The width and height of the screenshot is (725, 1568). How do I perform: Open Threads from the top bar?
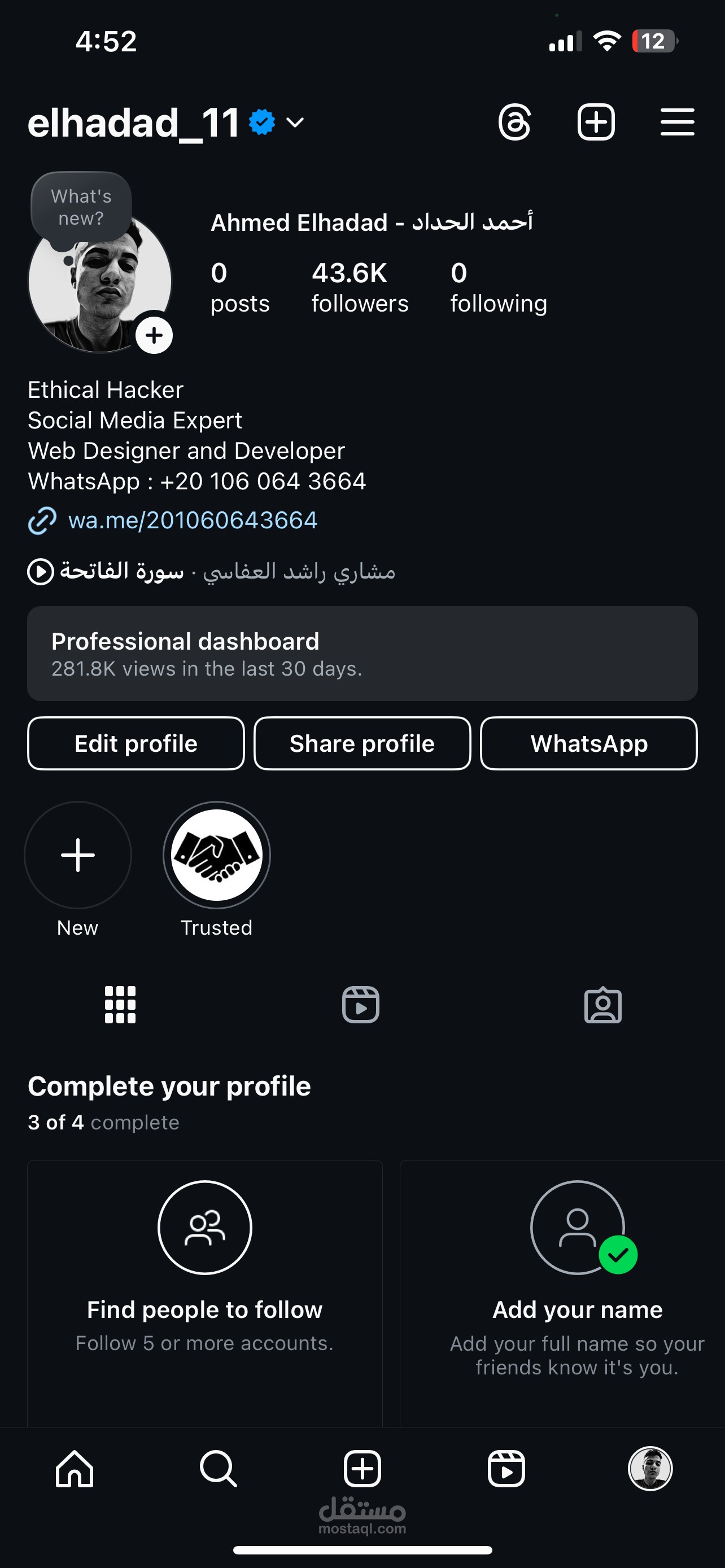pos(514,122)
